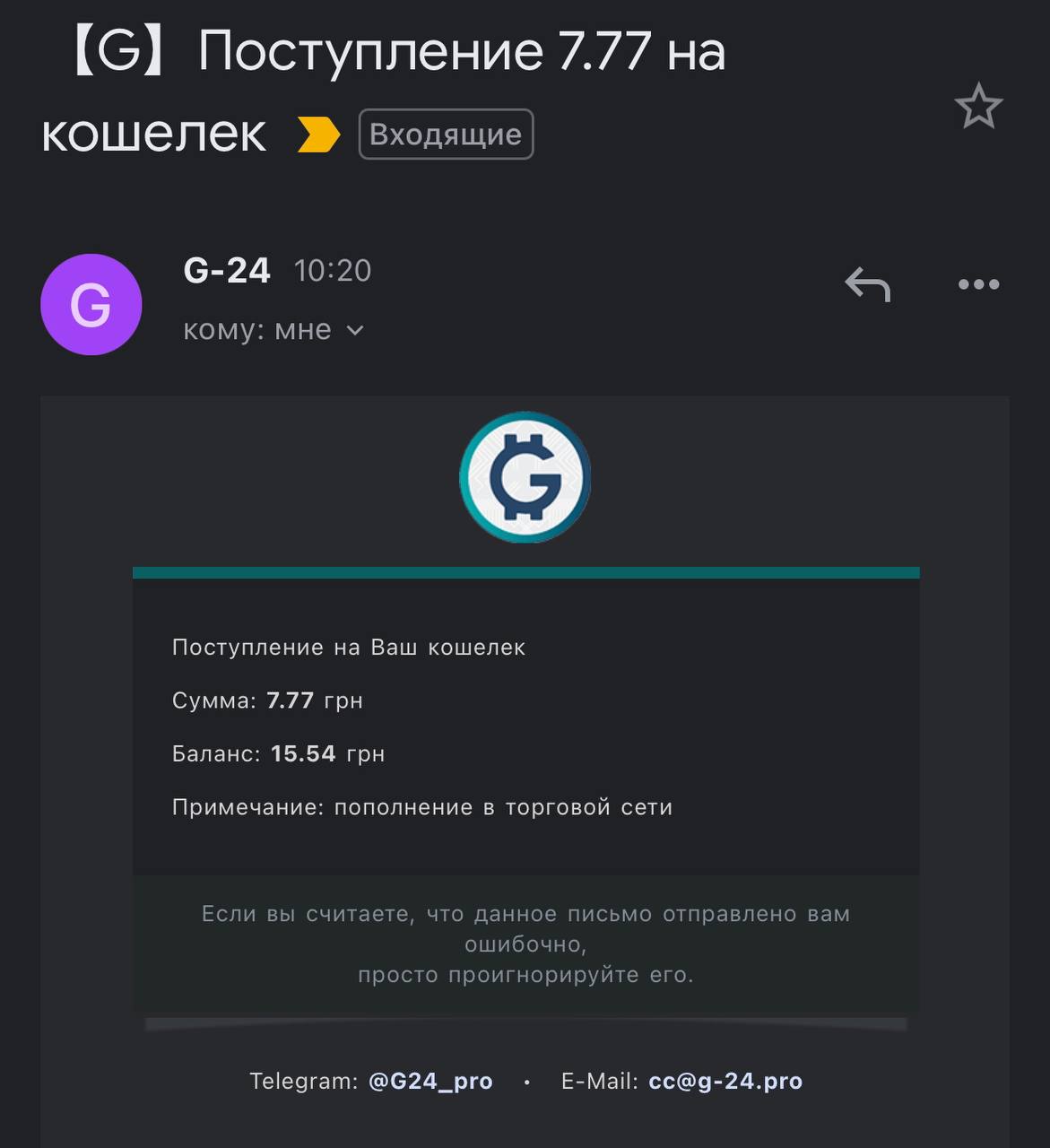Reply to the G-24 email

click(867, 284)
